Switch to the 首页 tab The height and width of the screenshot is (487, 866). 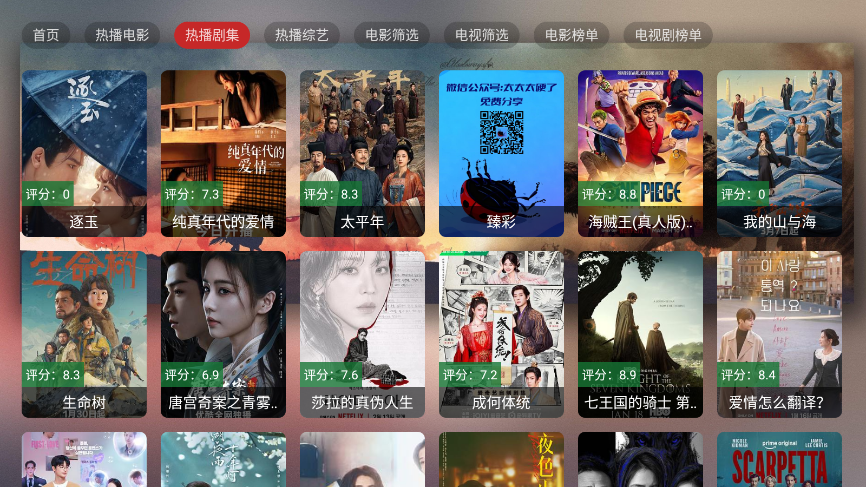pos(46,35)
